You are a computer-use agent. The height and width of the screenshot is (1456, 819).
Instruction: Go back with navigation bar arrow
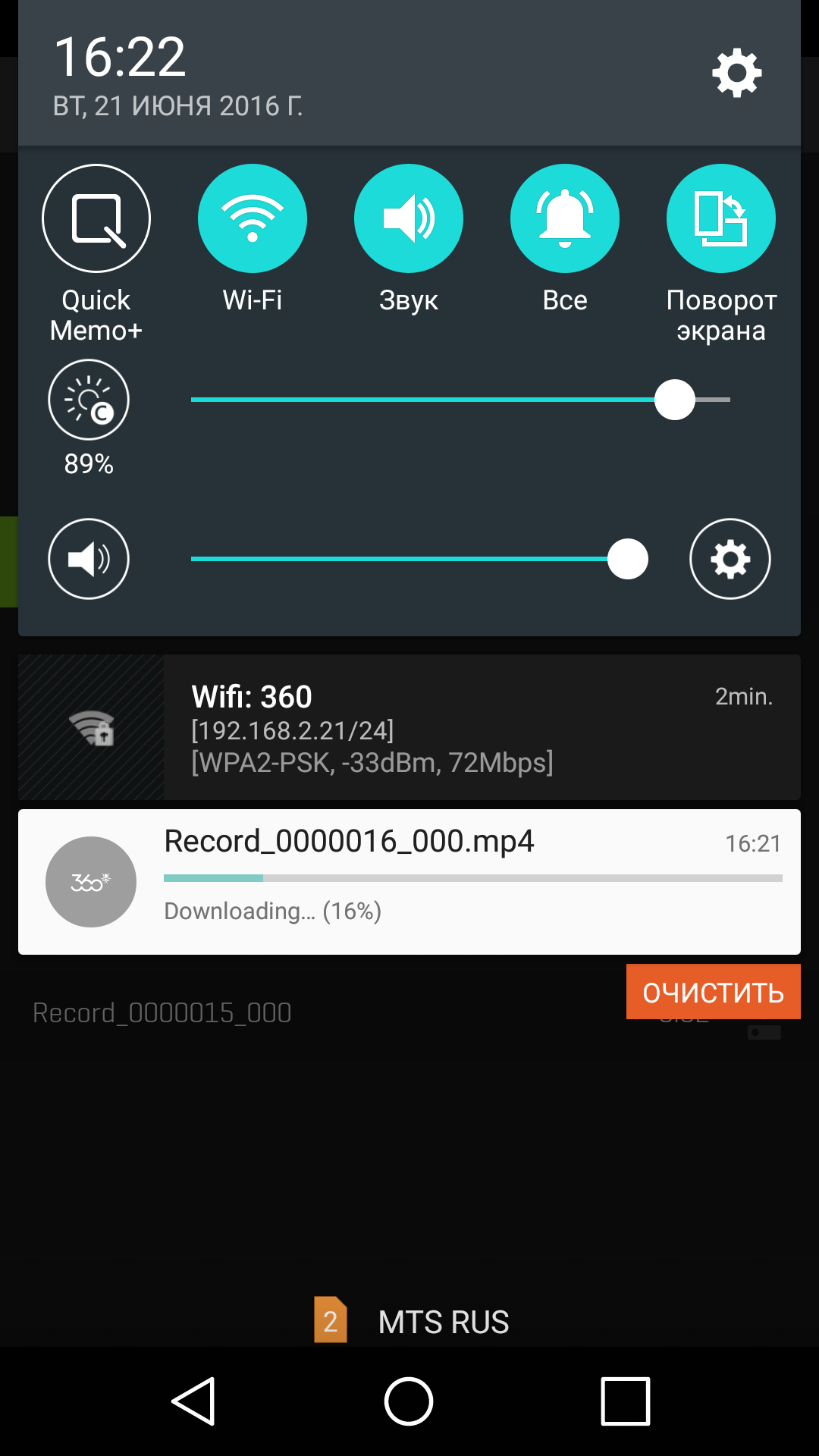click(194, 1401)
